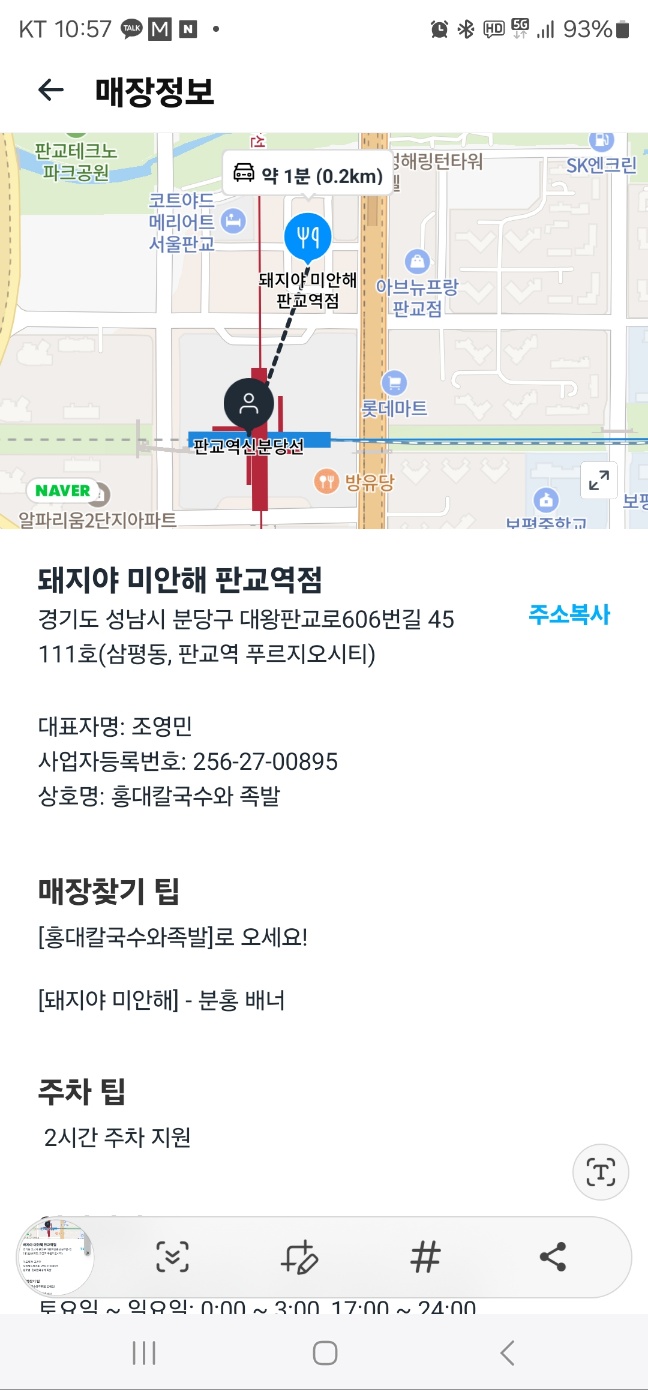648x1390 pixels.
Task: Add a hashtag tag to the screenshot
Action: 426,1257
